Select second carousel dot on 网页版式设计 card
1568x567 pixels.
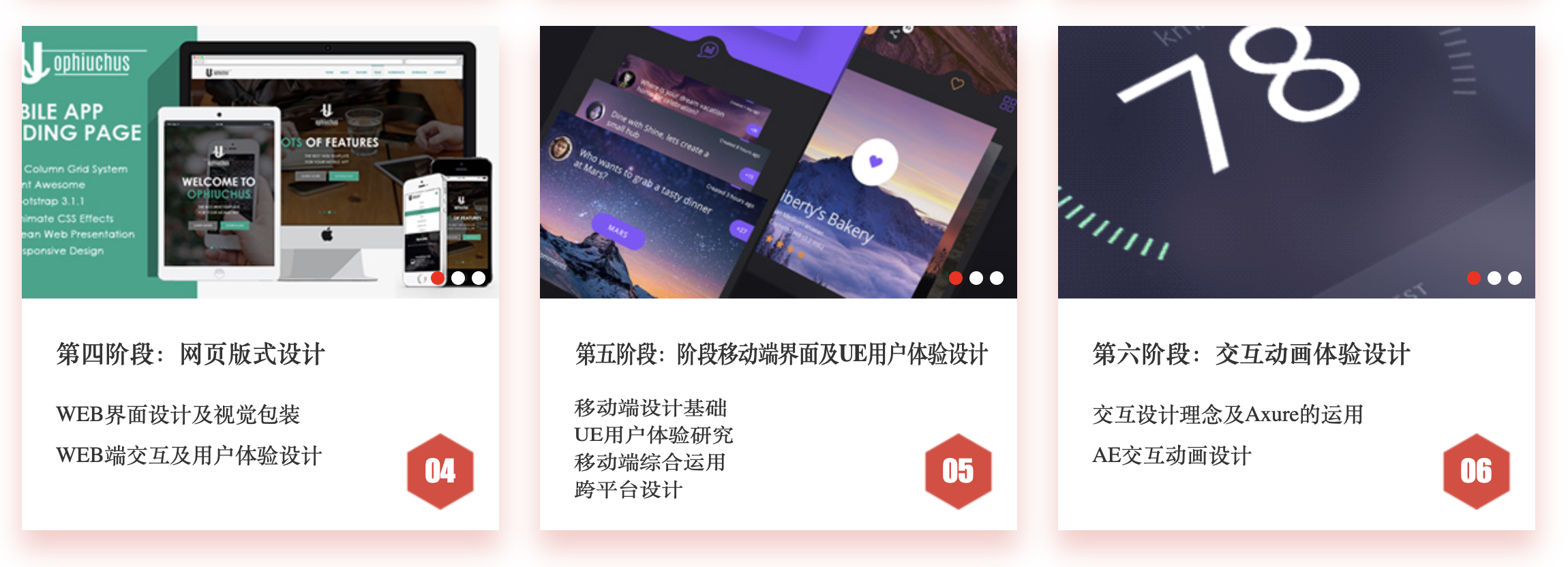(x=458, y=278)
